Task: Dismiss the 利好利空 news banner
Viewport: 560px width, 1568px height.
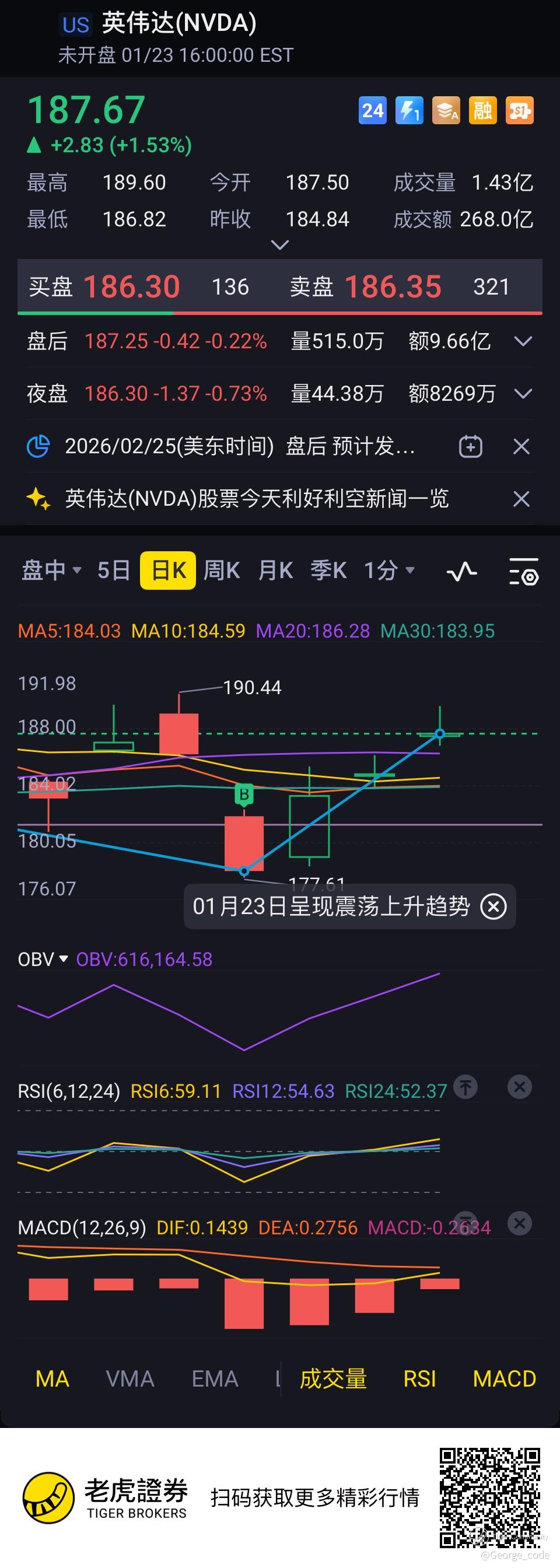Action: coord(521,499)
